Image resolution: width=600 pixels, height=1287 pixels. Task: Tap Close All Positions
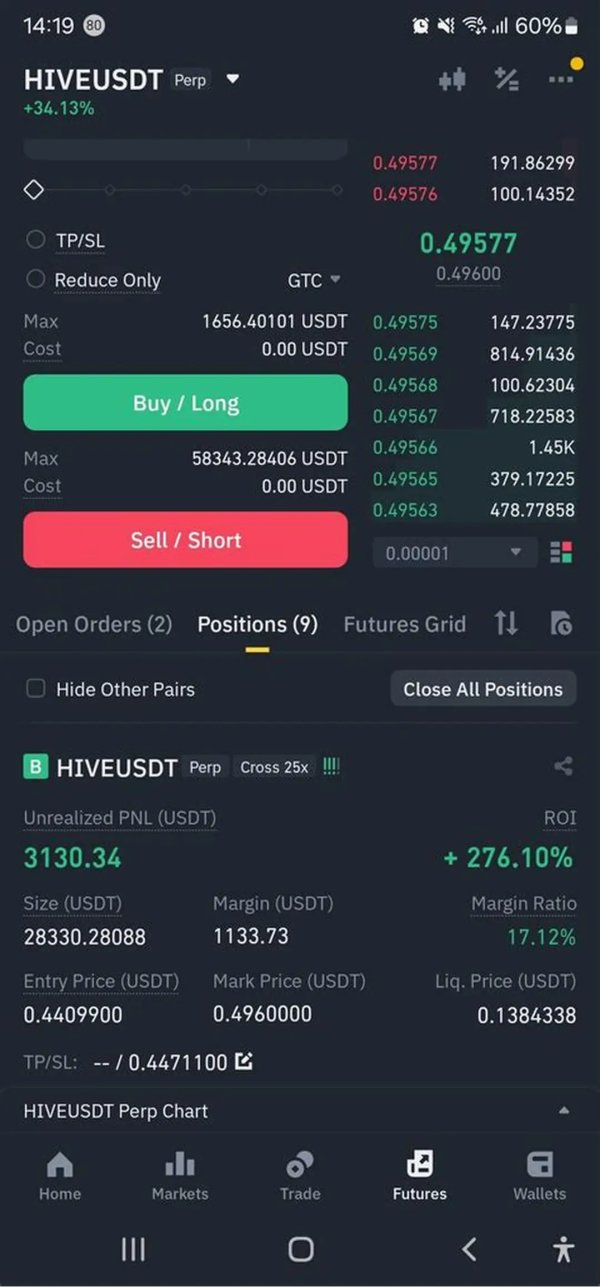point(483,689)
